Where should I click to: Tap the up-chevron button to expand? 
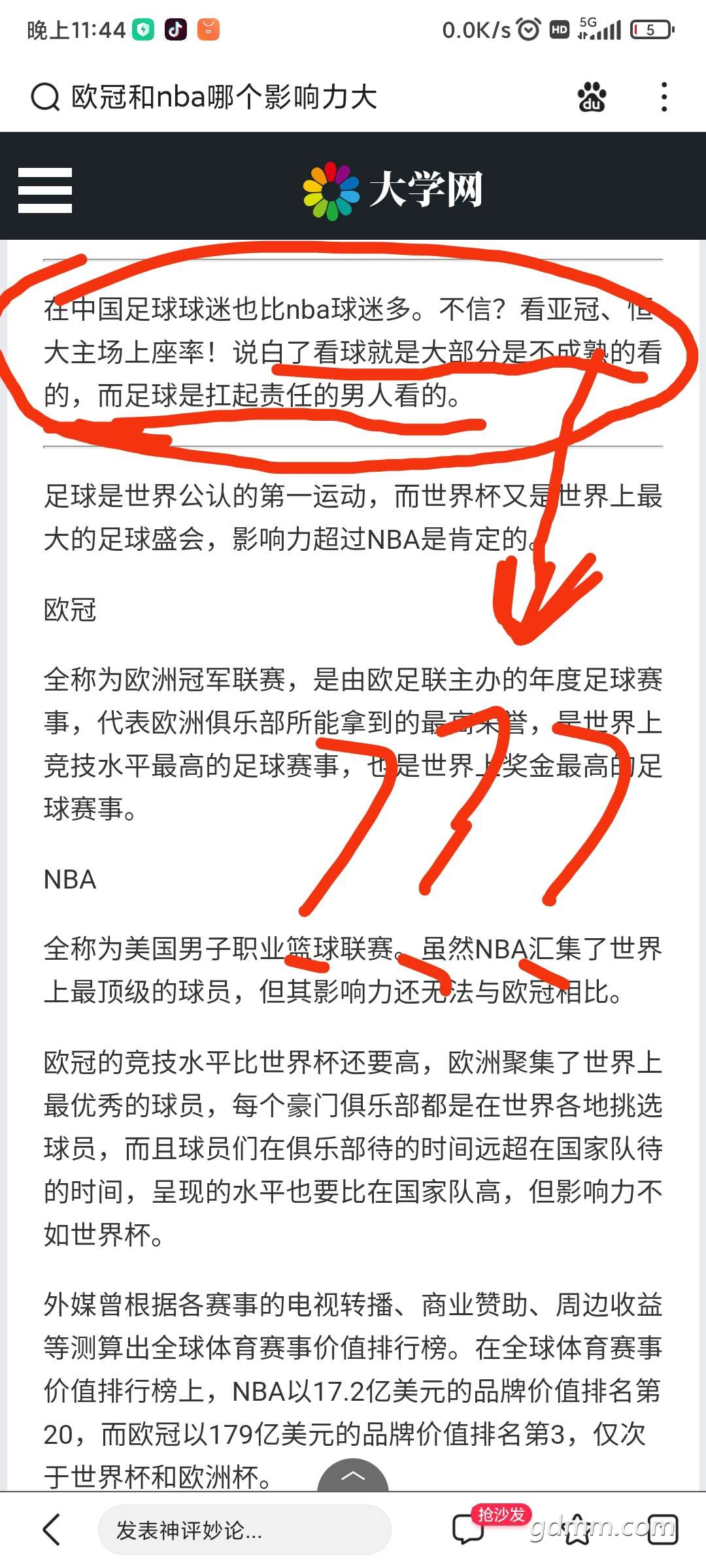(352, 1477)
